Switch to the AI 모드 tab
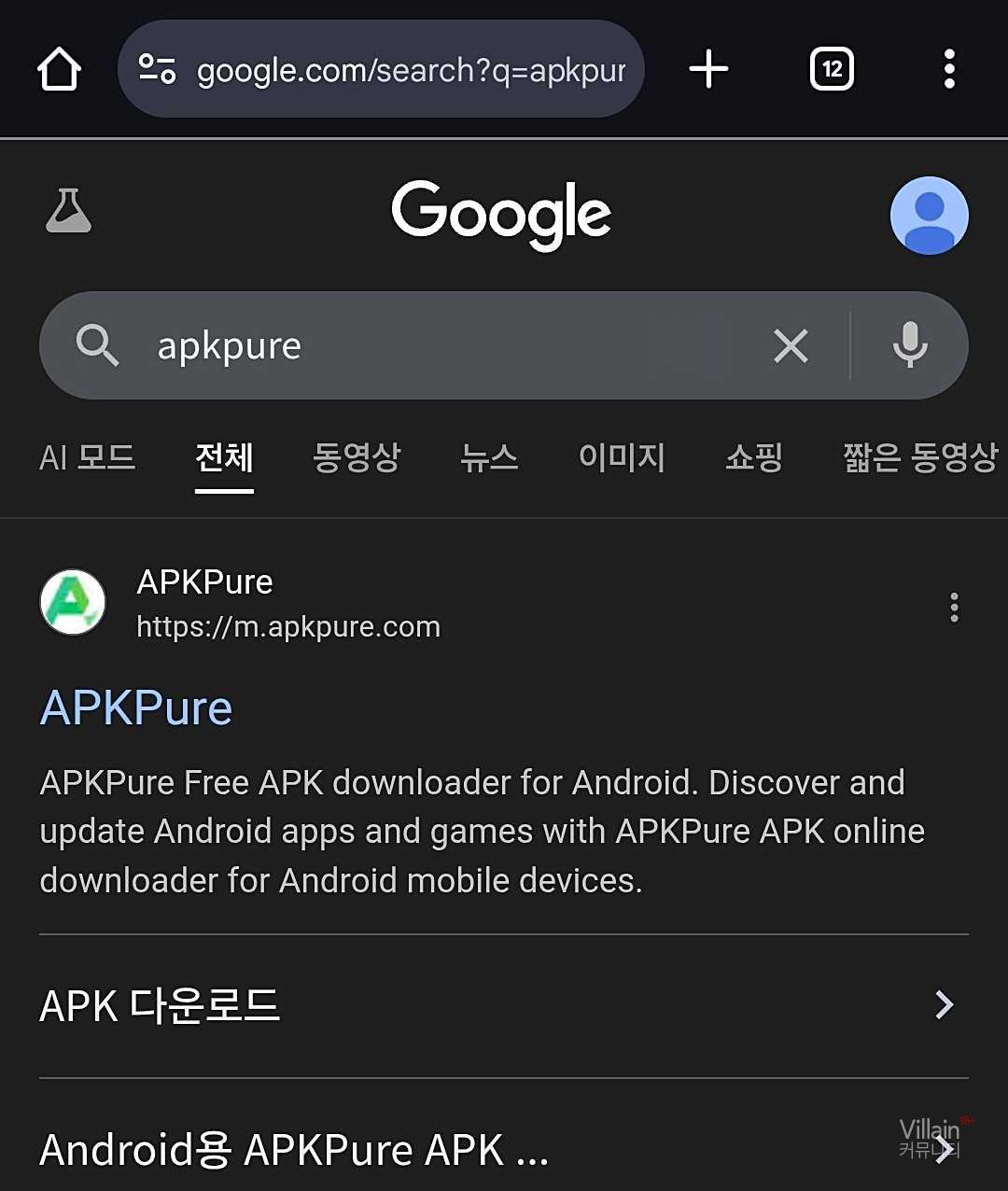 [88, 457]
